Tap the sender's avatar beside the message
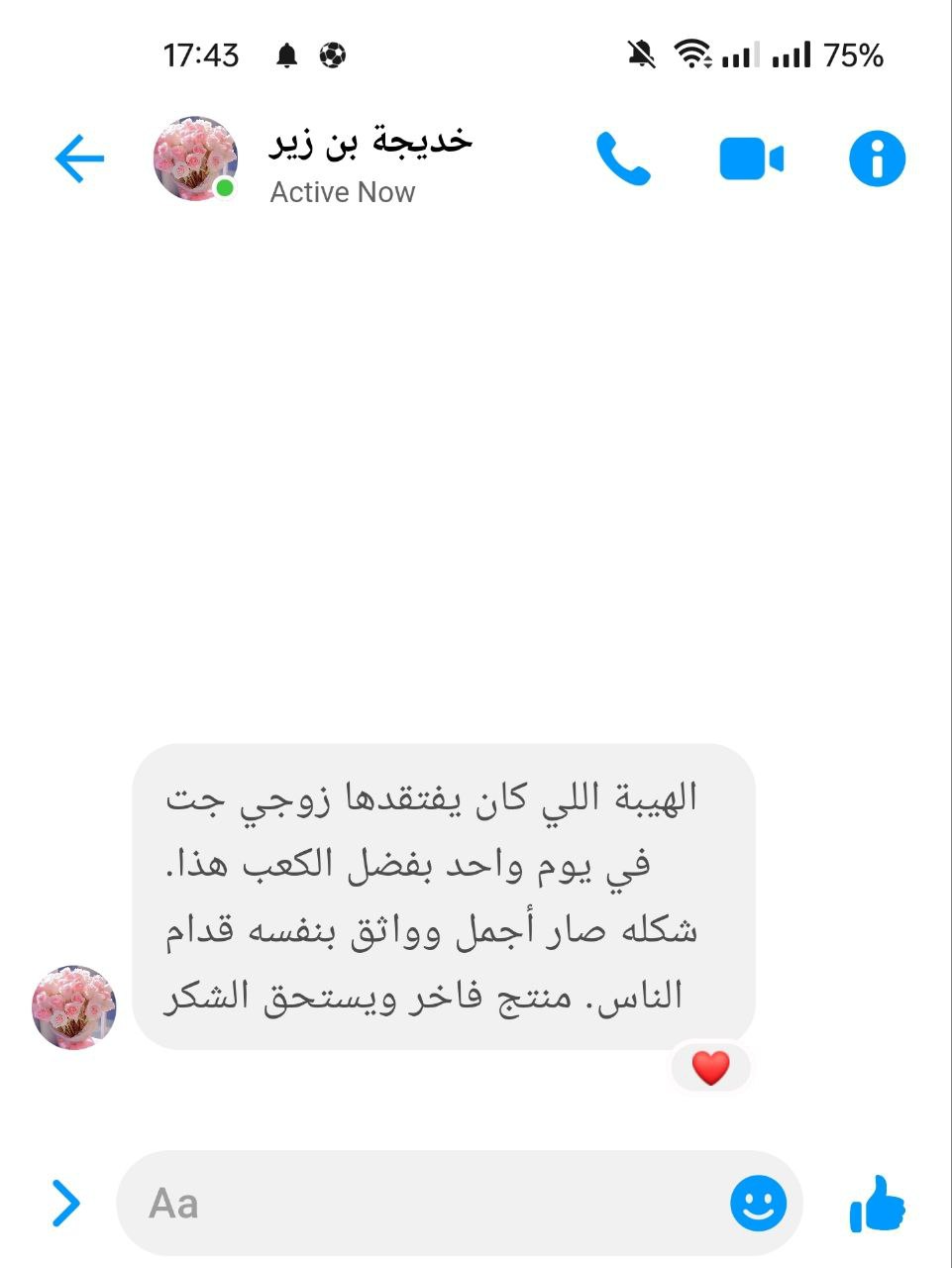 pyautogui.click(x=74, y=1007)
